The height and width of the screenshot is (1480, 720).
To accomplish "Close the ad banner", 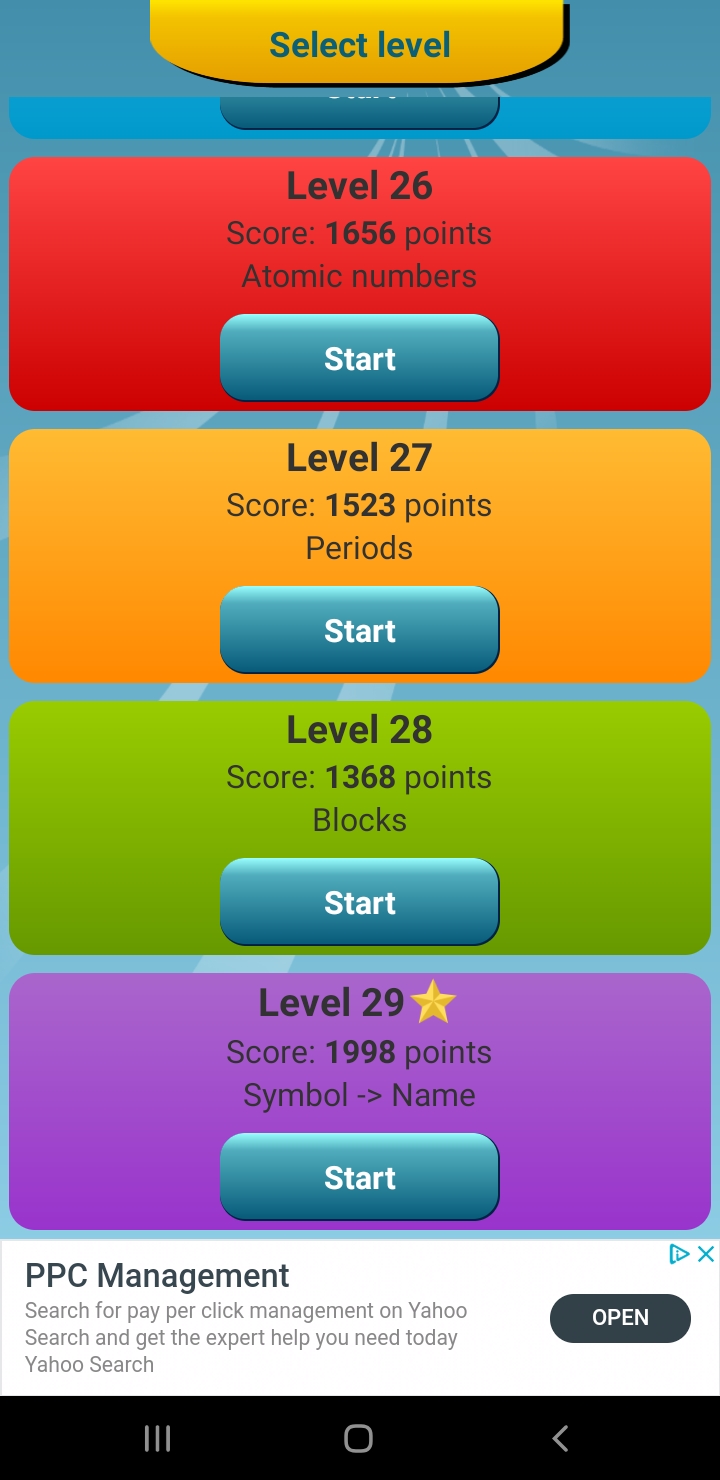I will (706, 1254).
